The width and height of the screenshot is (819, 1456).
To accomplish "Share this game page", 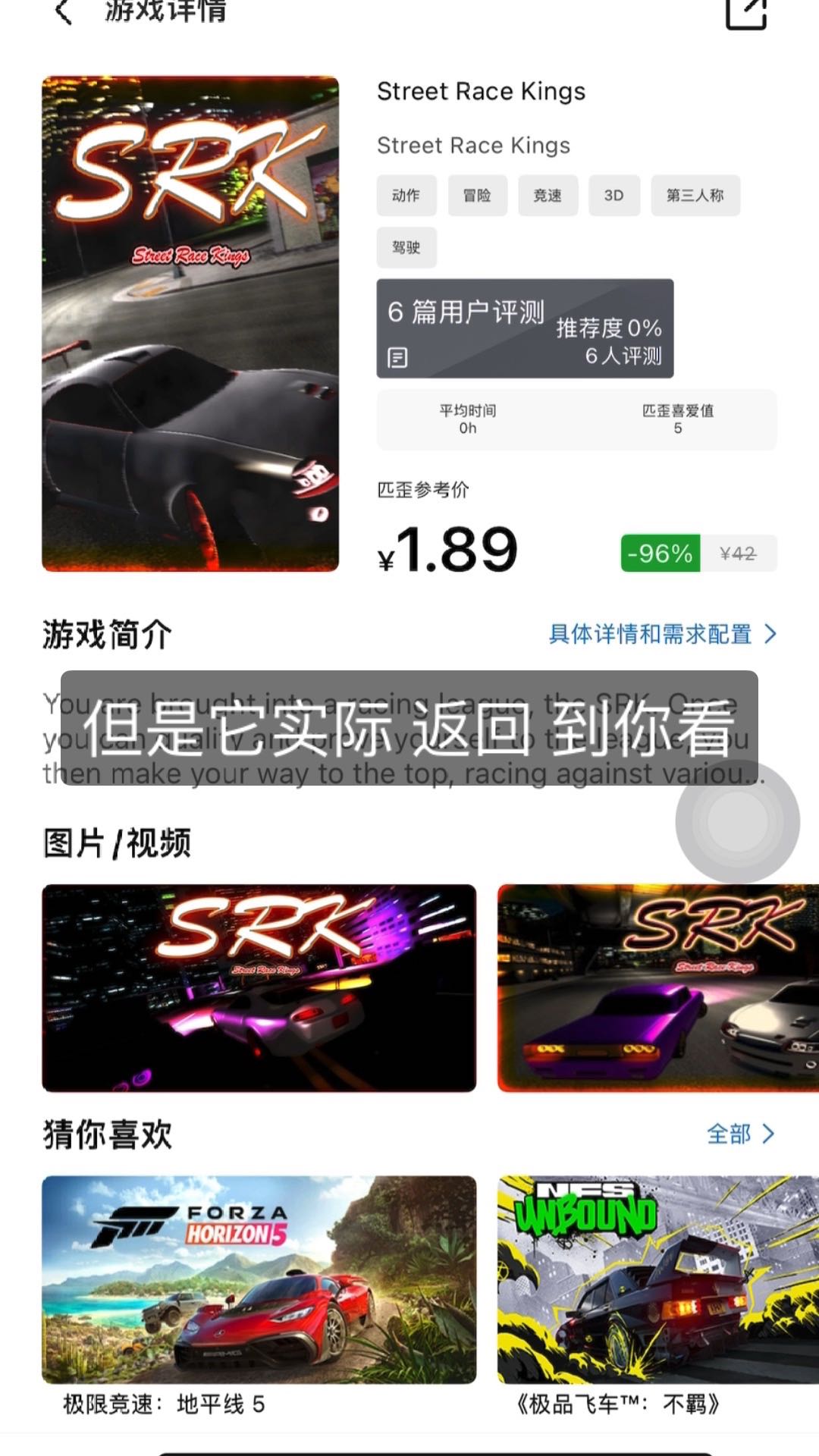I will point(746,13).
